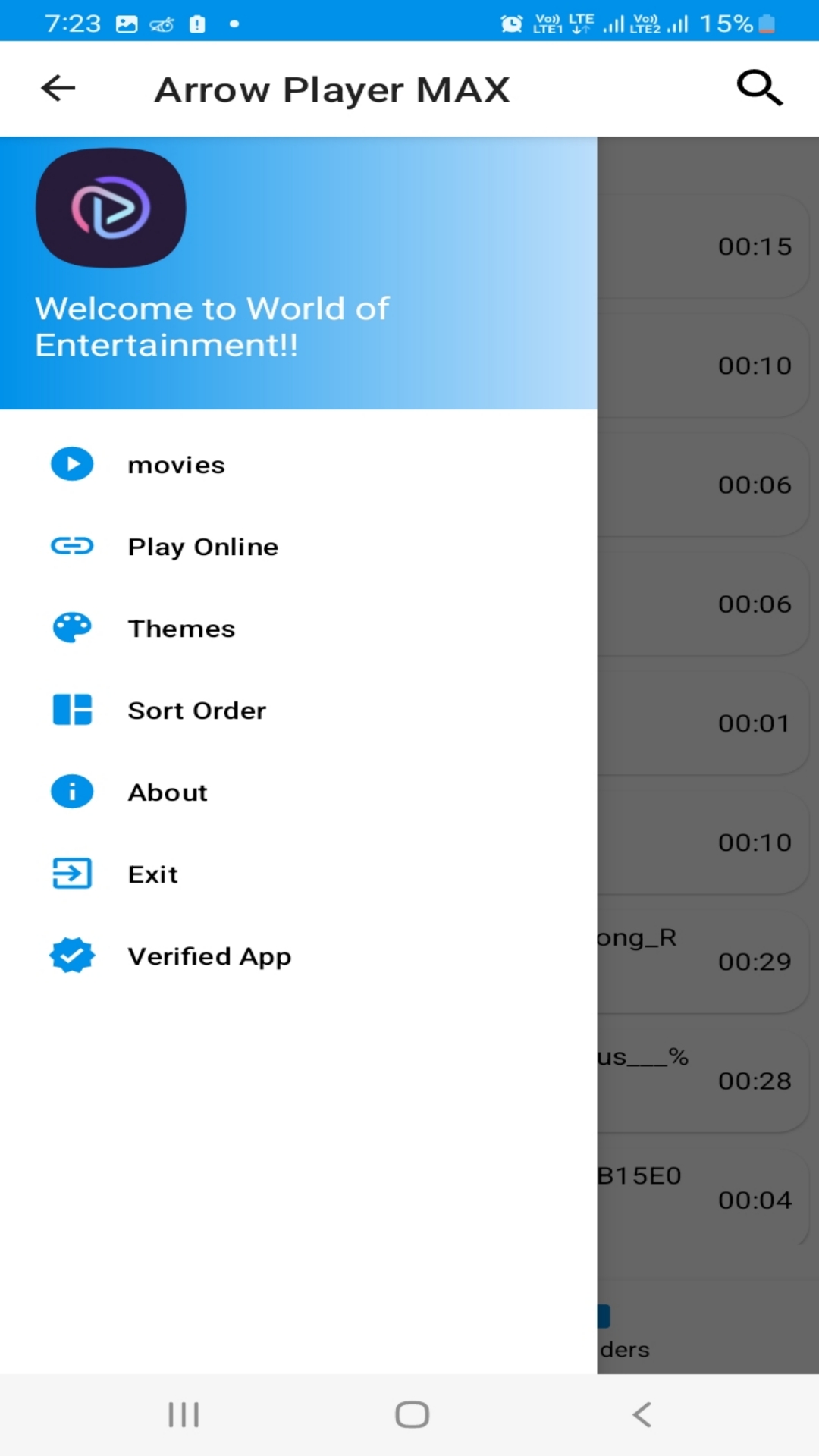Select the movies play icon
This screenshot has width=819, height=1456.
pyautogui.click(x=71, y=463)
